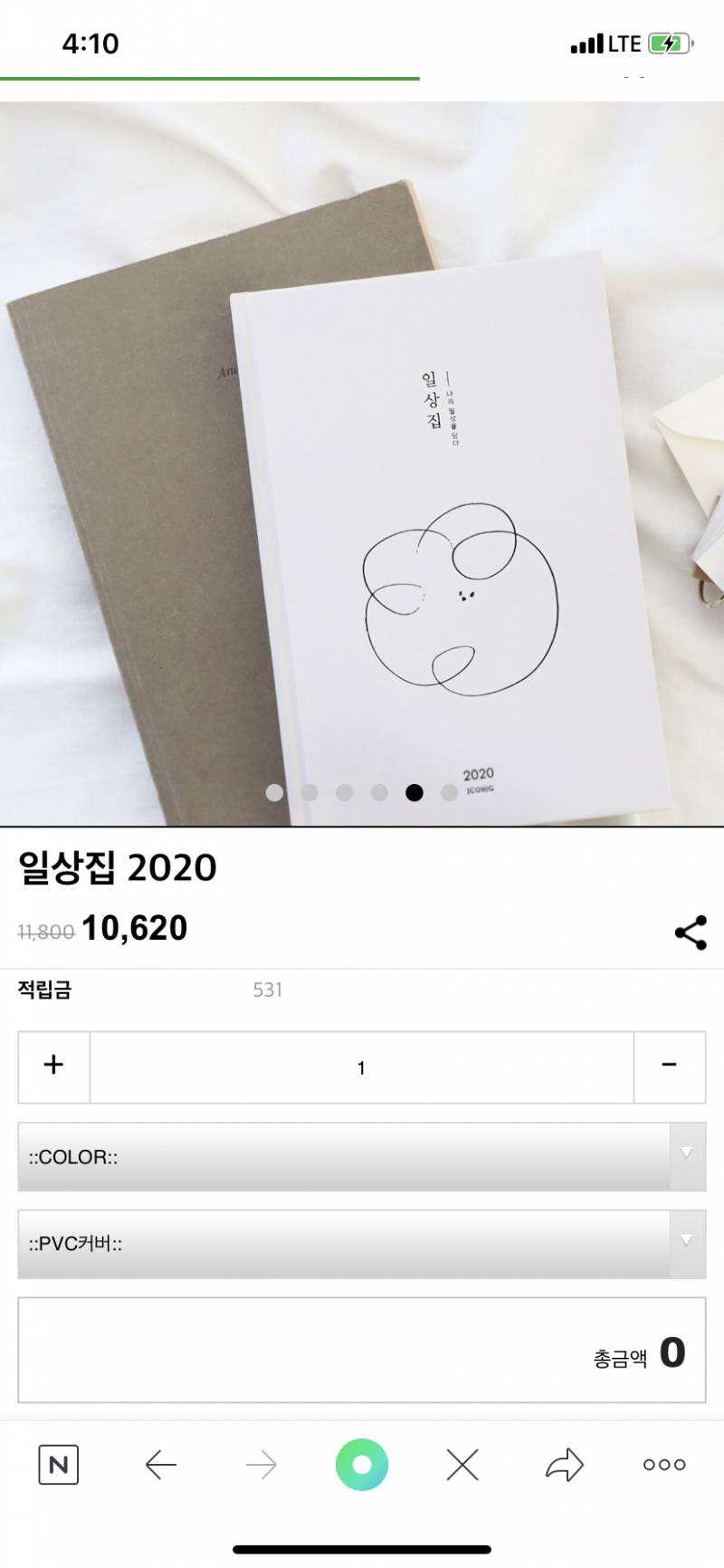Open the more options ellipsis menu

(x=664, y=1463)
